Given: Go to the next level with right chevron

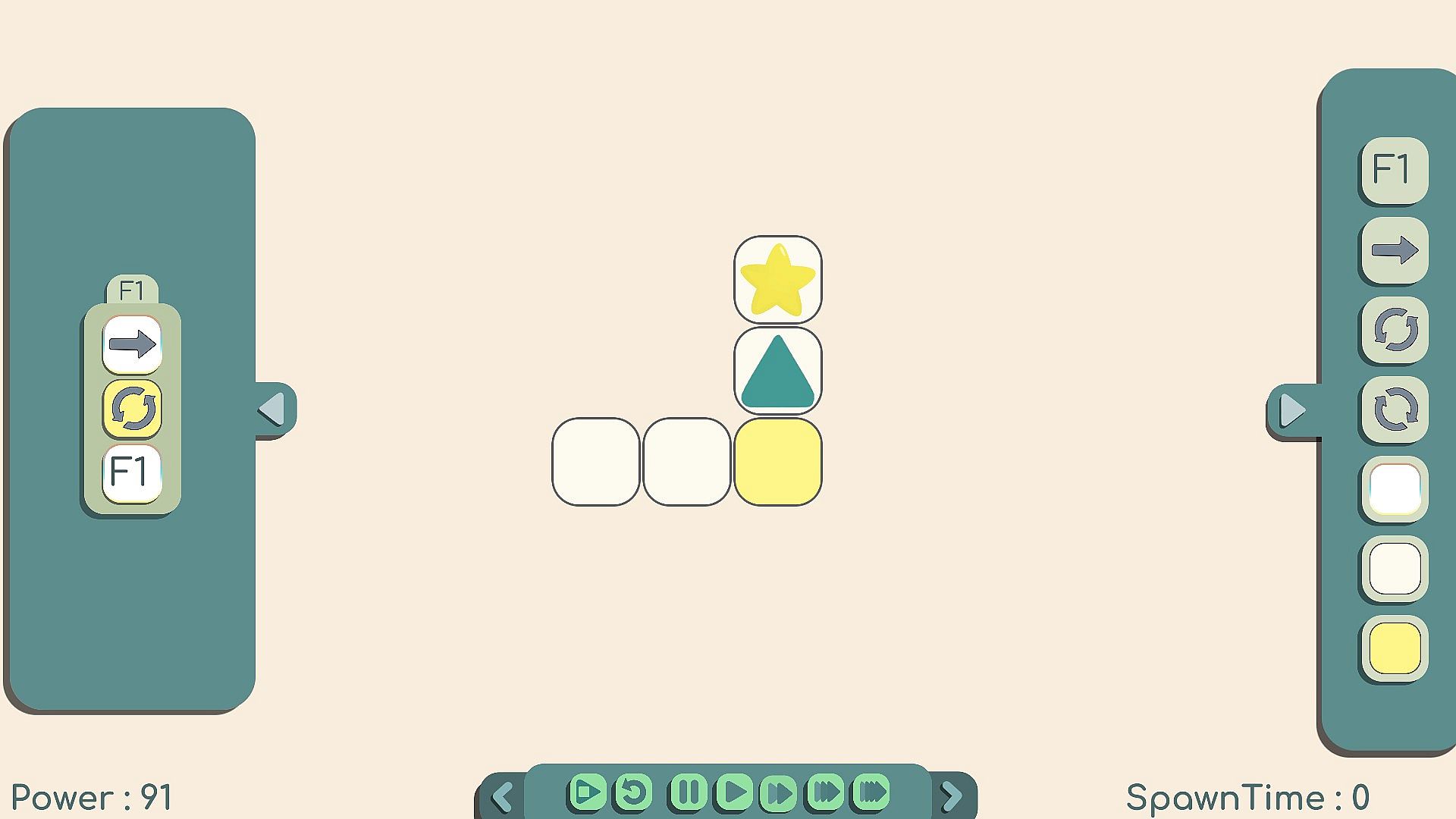Looking at the screenshot, I should [x=951, y=795].
